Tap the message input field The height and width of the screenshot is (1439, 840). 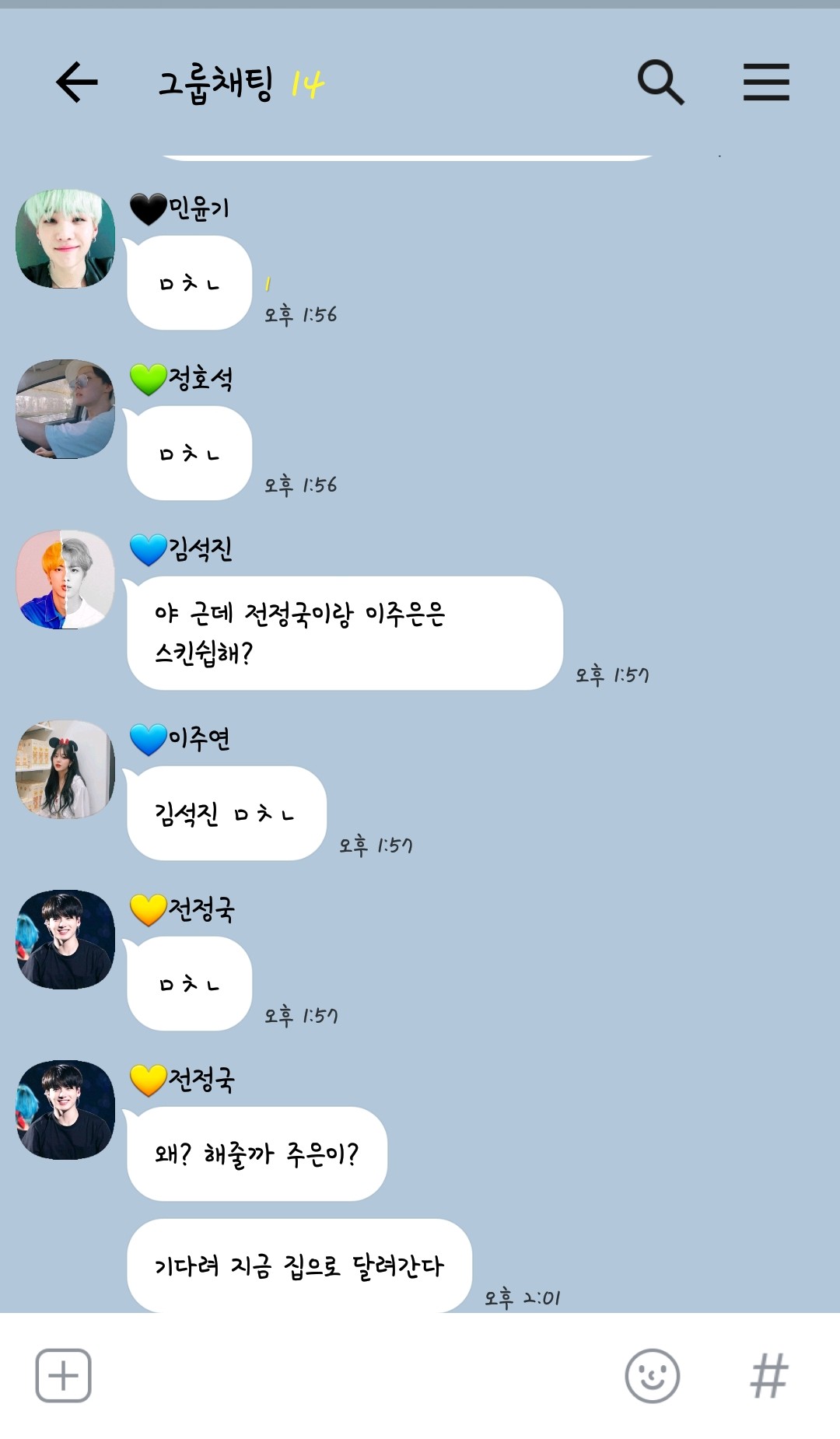358,1375
